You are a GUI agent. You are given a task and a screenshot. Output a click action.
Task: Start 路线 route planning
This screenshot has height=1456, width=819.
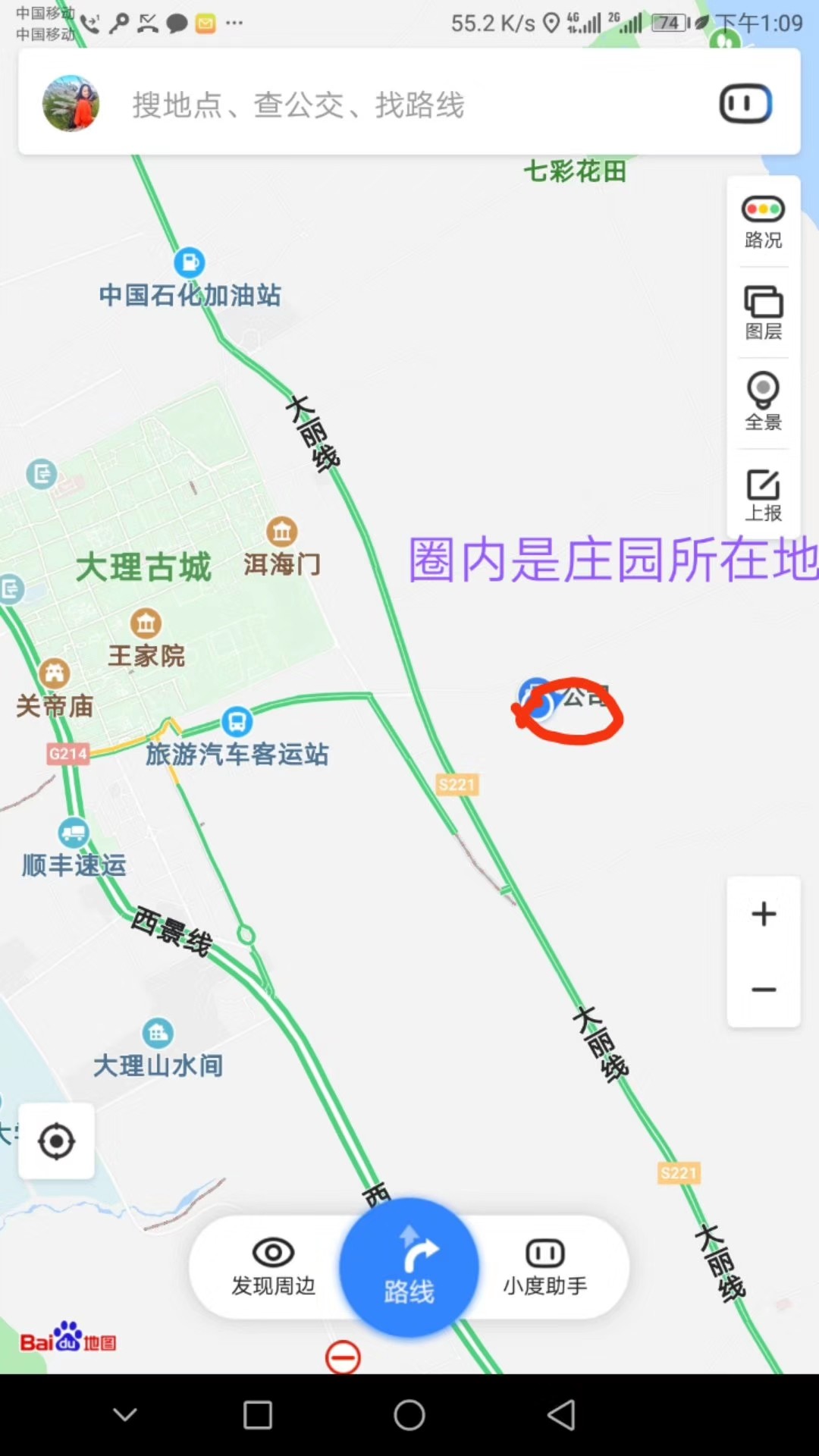(x=409, y=1267)
